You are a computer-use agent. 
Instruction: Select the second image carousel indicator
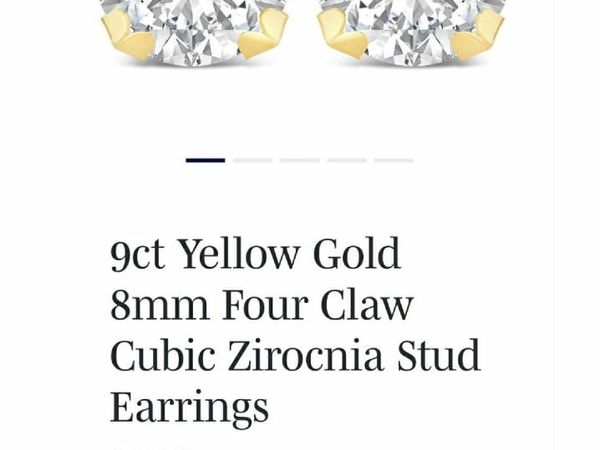(x=253, y=160)
